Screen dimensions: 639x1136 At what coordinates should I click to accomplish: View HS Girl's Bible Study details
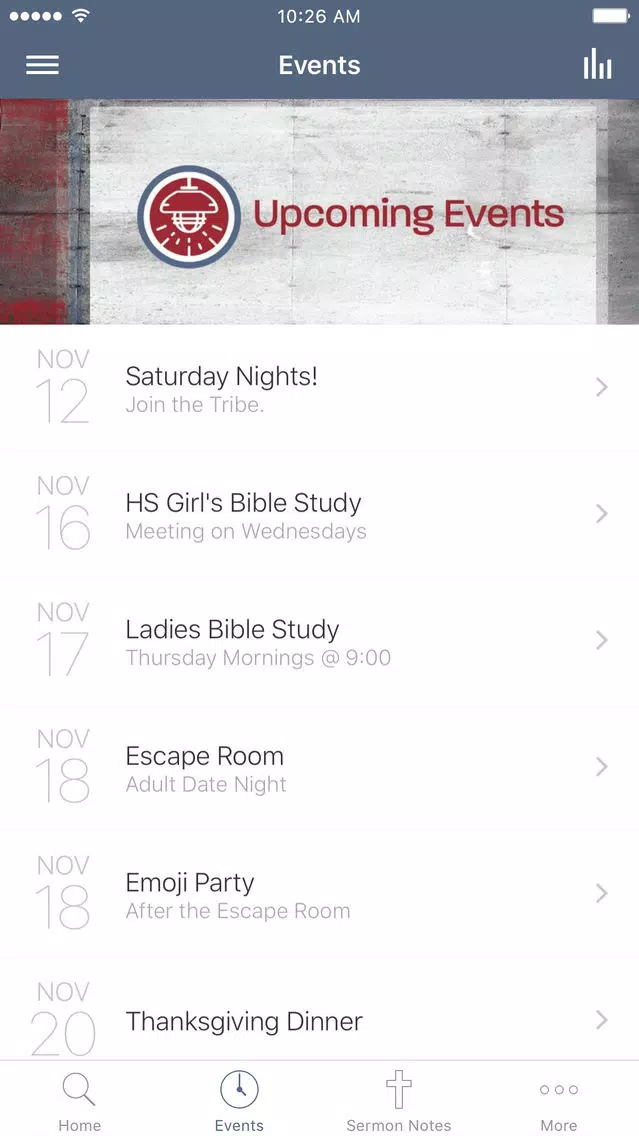pos(320,514)
